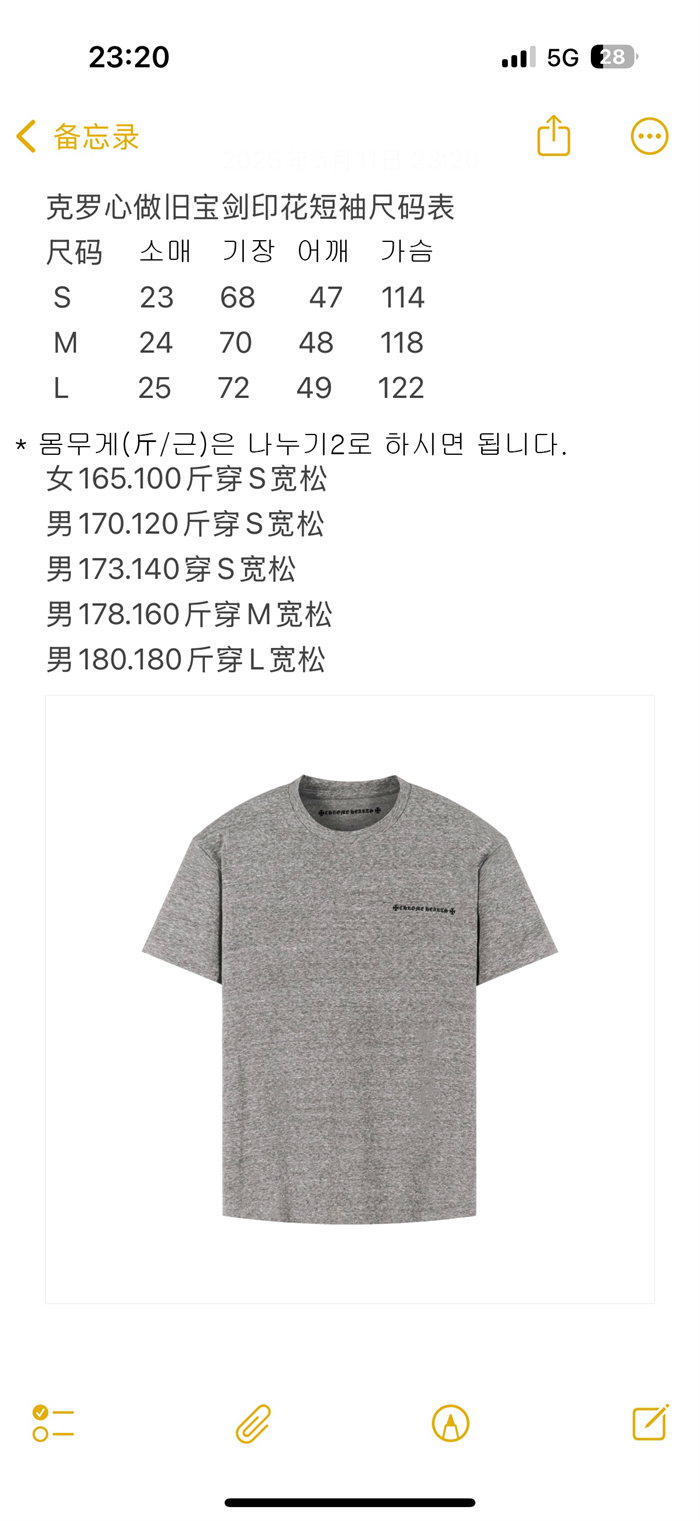The height and width of the screenshot is (1521, 700).
Task: Open the attachment paperclip menu
Action: pos(253,1423)
